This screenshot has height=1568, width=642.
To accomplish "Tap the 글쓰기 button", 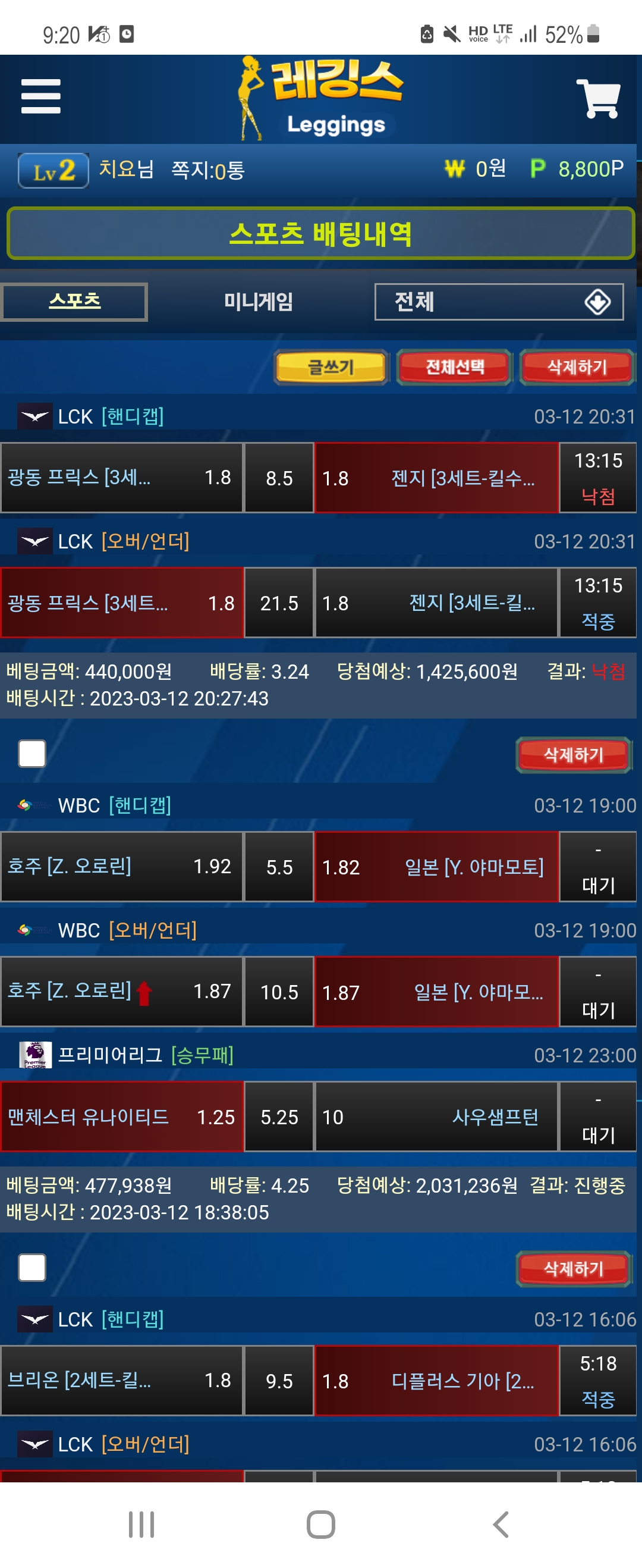I will (331, 367).
